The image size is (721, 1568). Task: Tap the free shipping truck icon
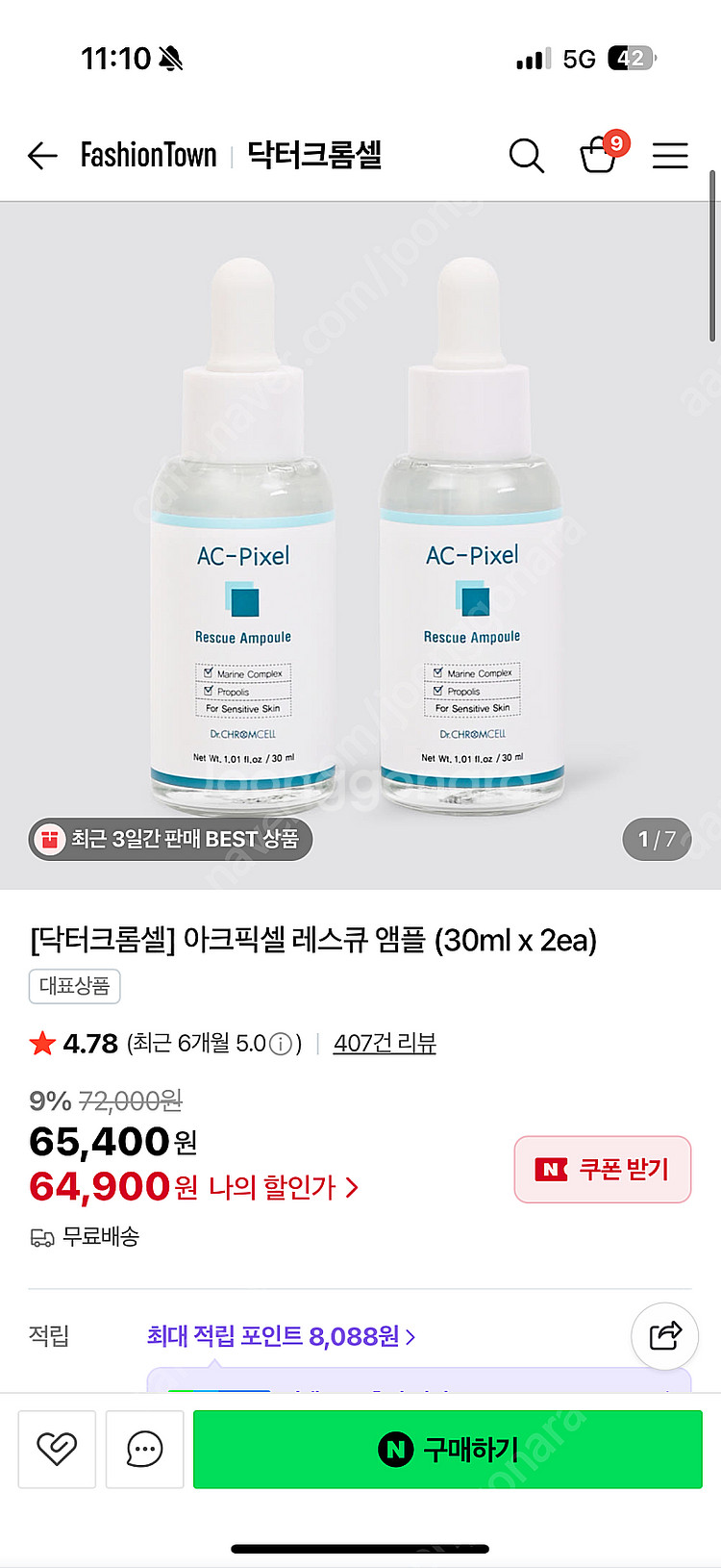coord(40,1237)
